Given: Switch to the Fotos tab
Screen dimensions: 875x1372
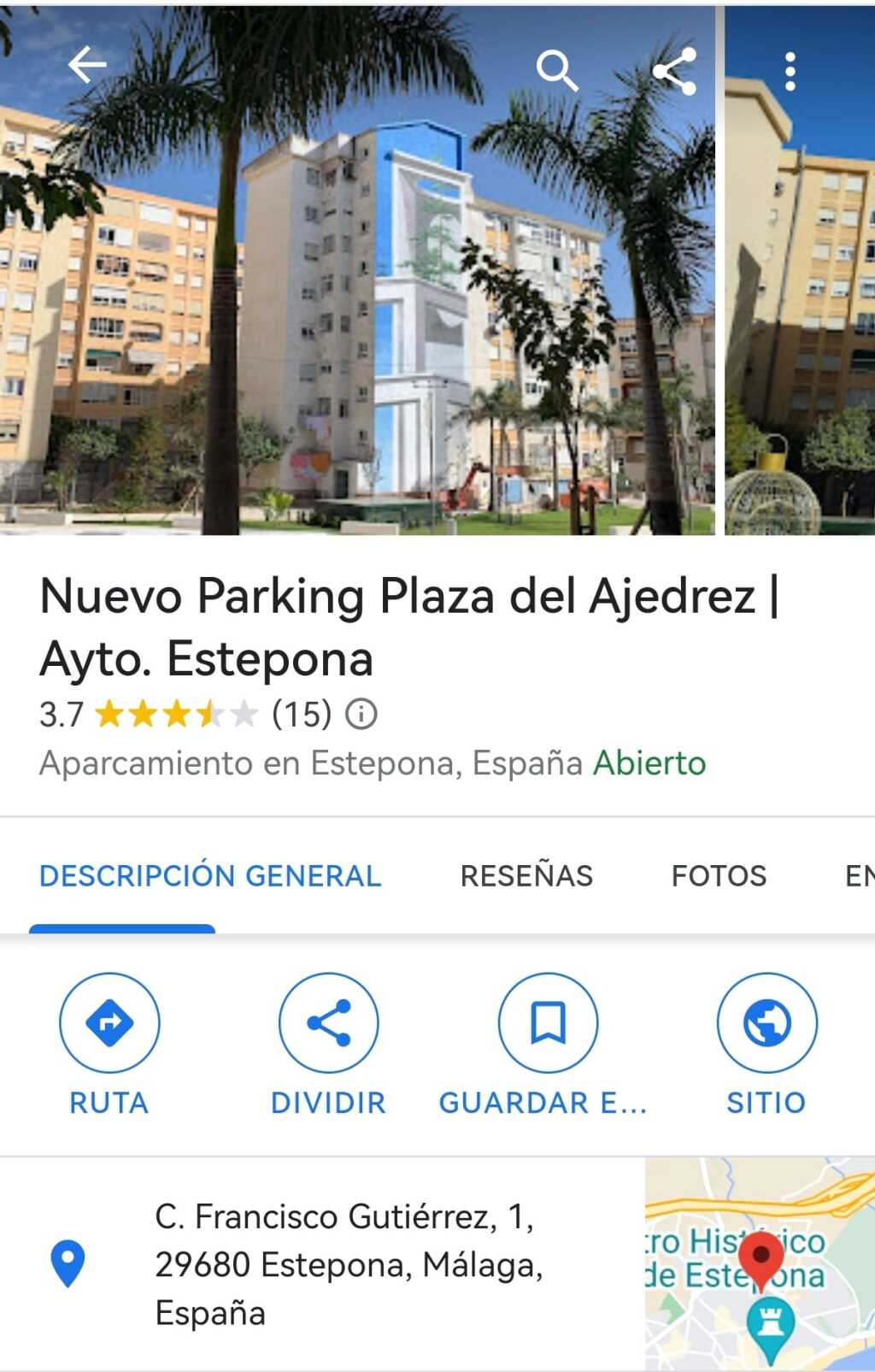Looking at the screenshot, I should [x=719, y=875].
